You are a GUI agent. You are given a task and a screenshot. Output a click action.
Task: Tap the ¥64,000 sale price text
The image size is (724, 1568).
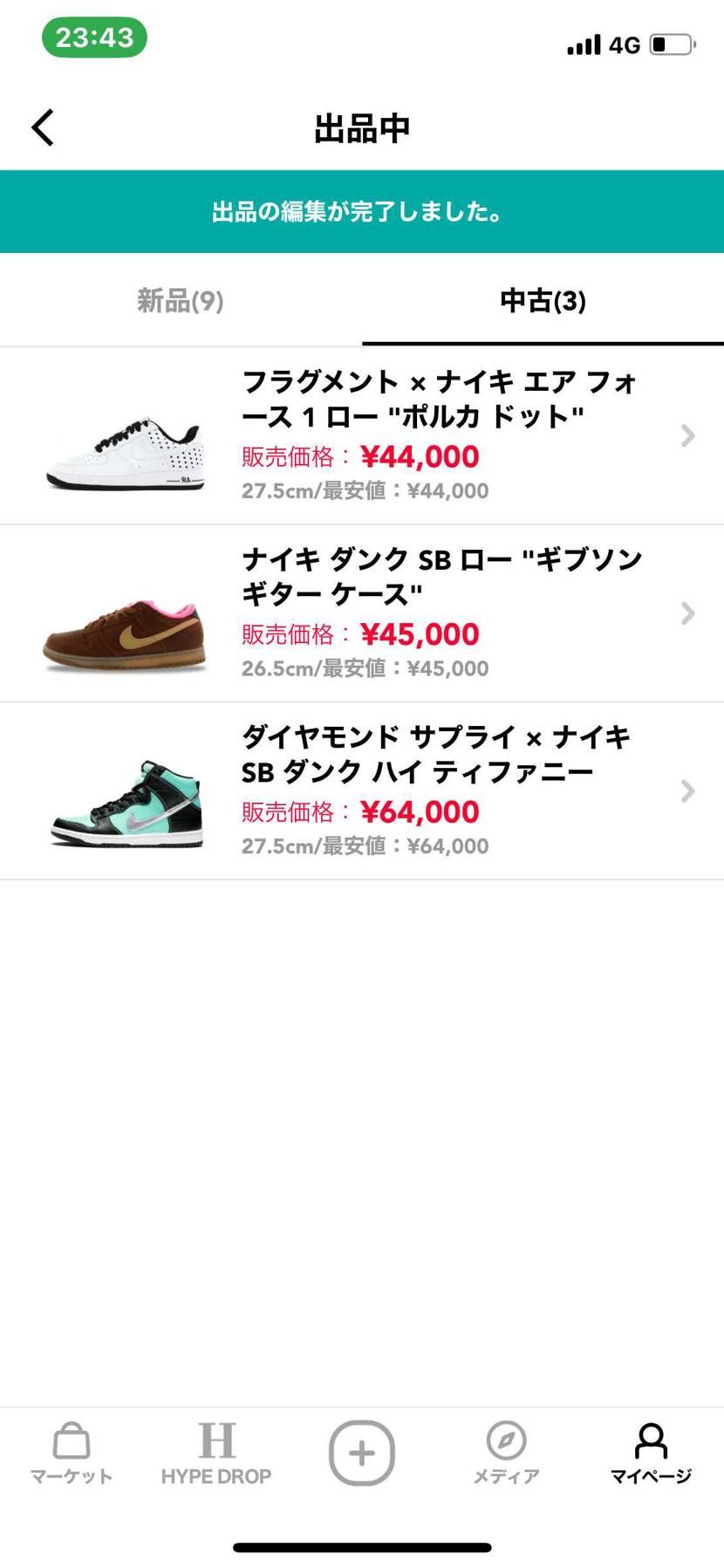[422, 811]
